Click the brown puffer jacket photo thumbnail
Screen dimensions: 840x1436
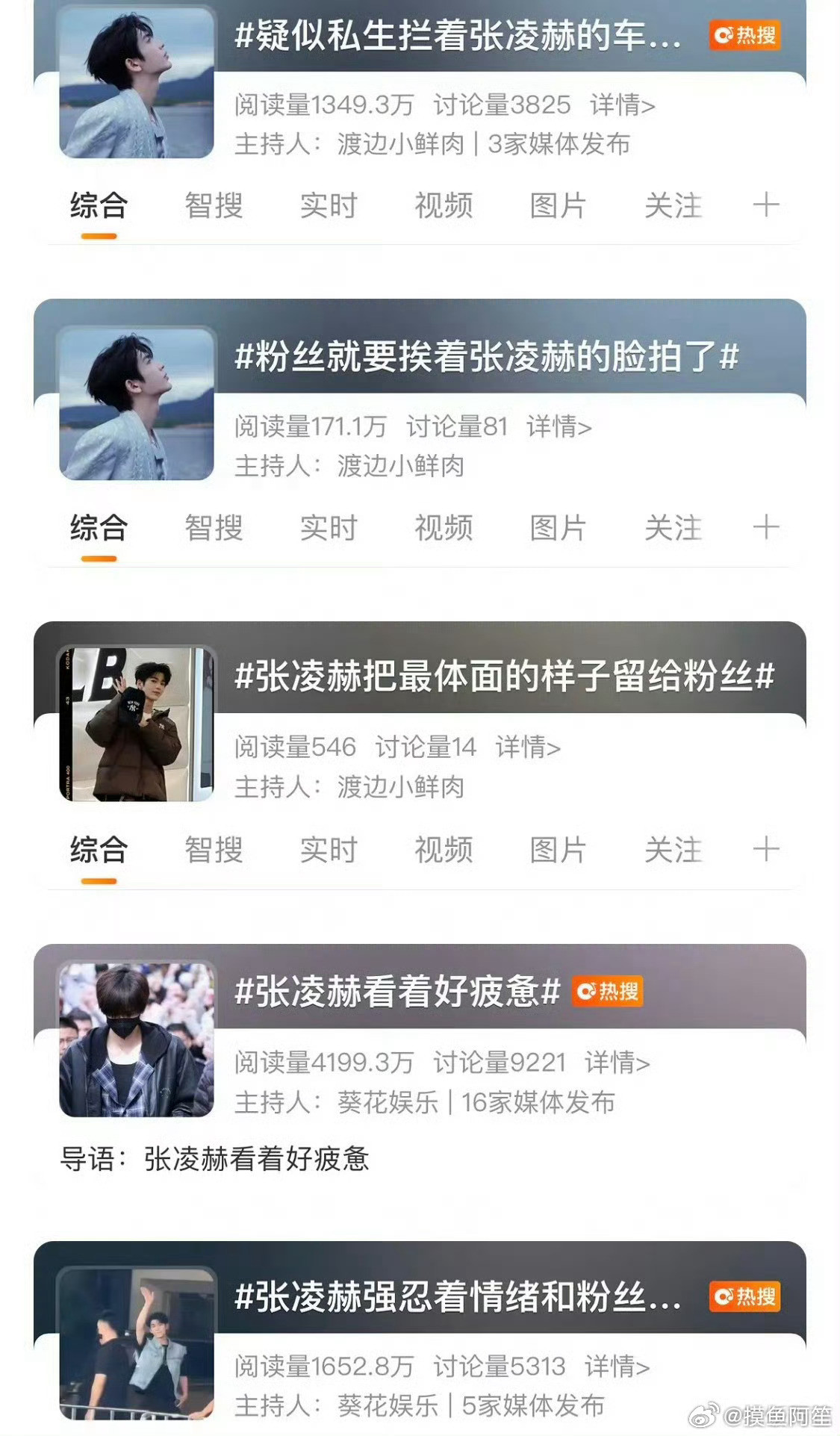(136, 722)
